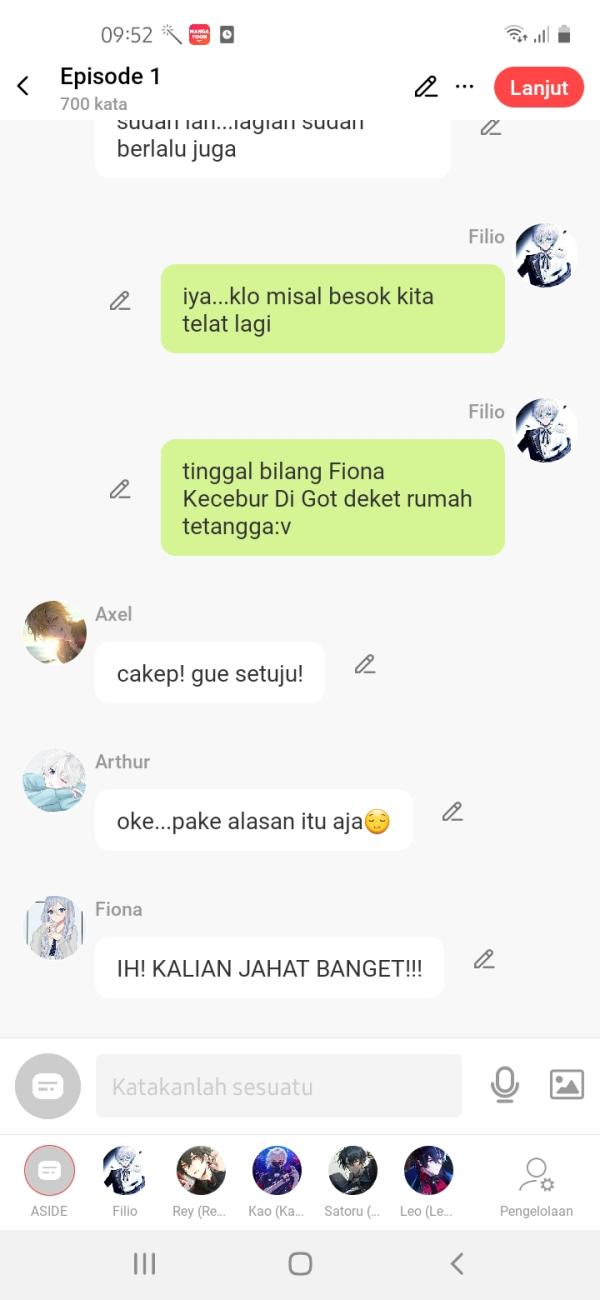Insert an image into the chat
600x1300 pixels.
click(566, 1085)
